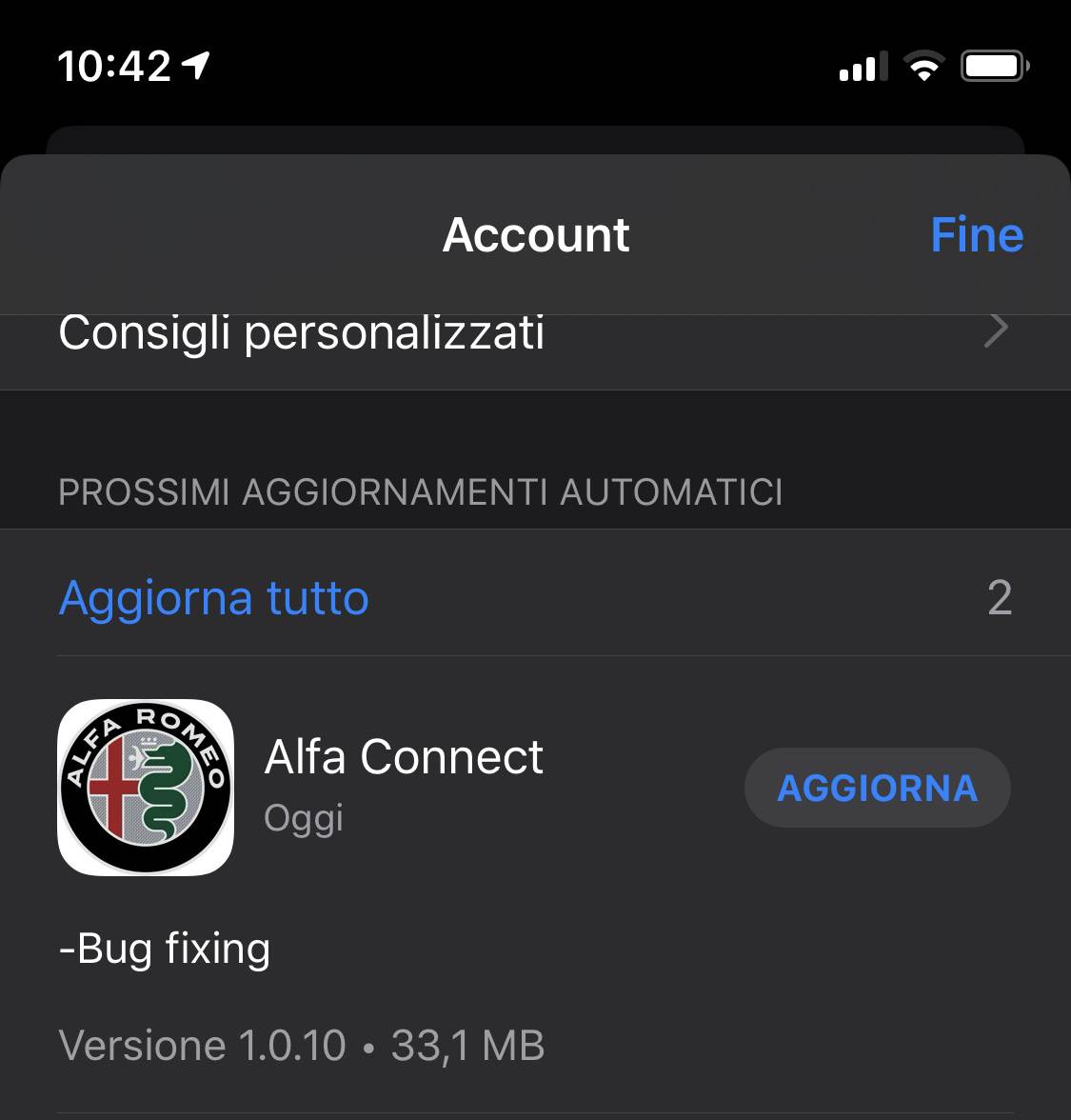Tap Aggiorna tutto to update all apps
Viewport: 1071px width, 1120px height.
click(x=214, y=598)
